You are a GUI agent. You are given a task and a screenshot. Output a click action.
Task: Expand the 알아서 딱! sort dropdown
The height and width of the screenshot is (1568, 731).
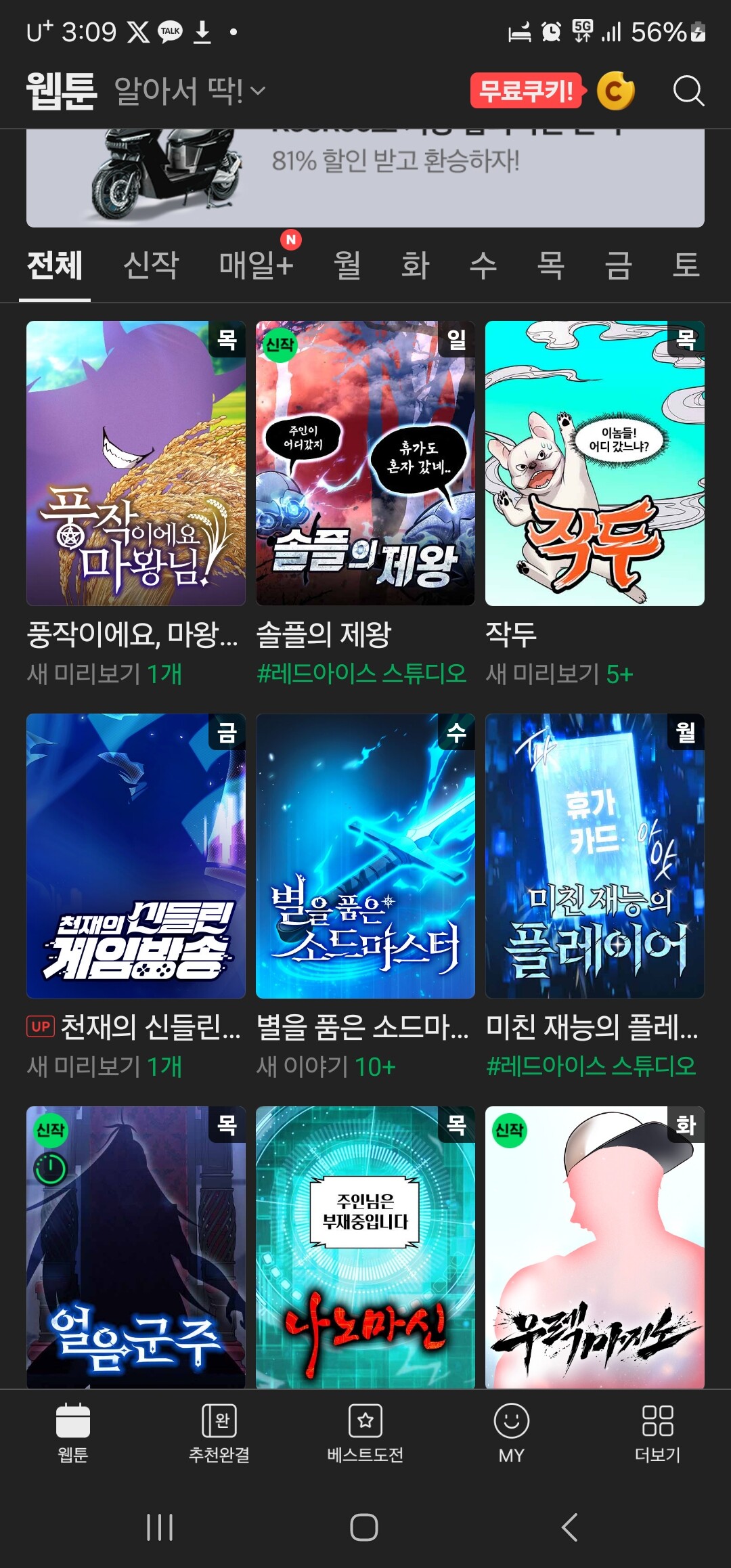coord(190,91)
